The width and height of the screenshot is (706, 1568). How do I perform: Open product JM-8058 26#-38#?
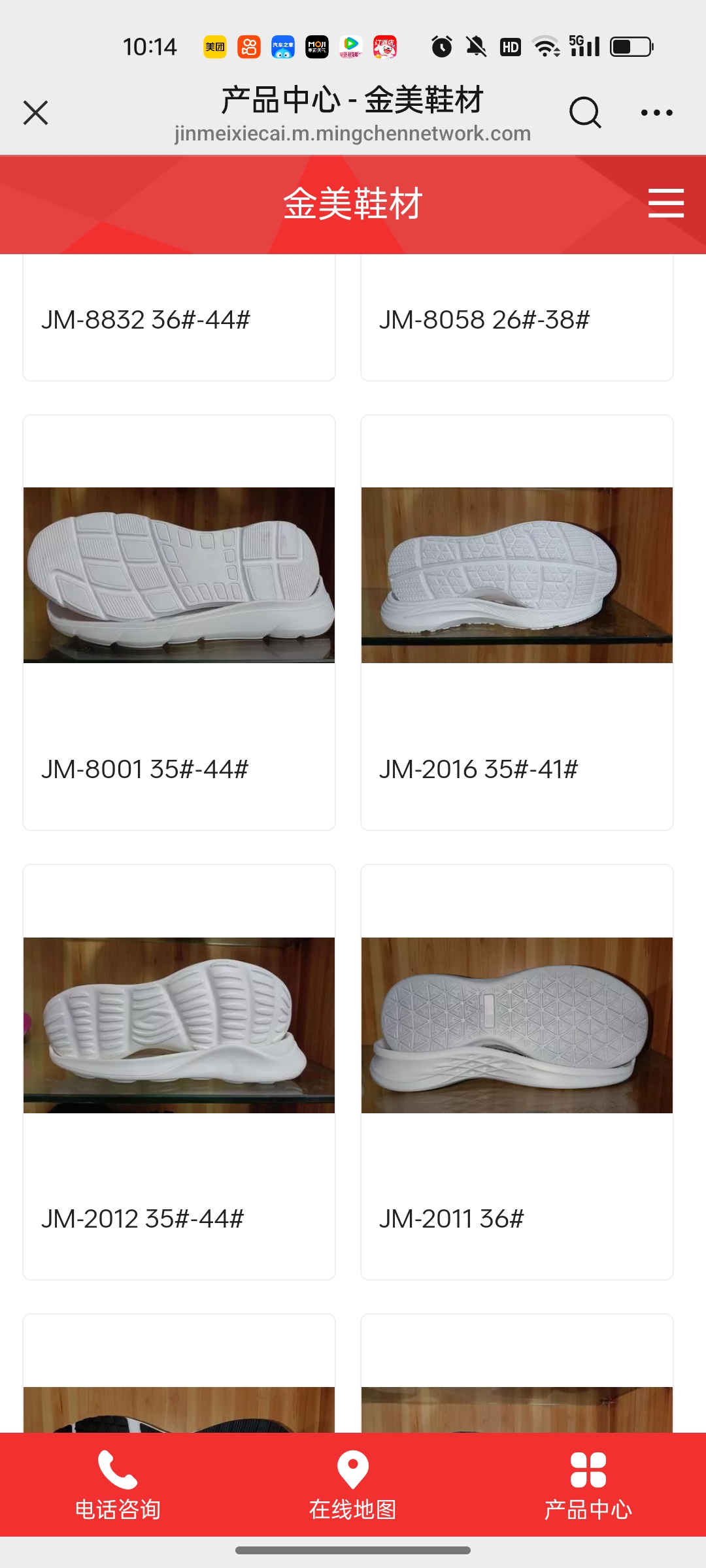516,319
